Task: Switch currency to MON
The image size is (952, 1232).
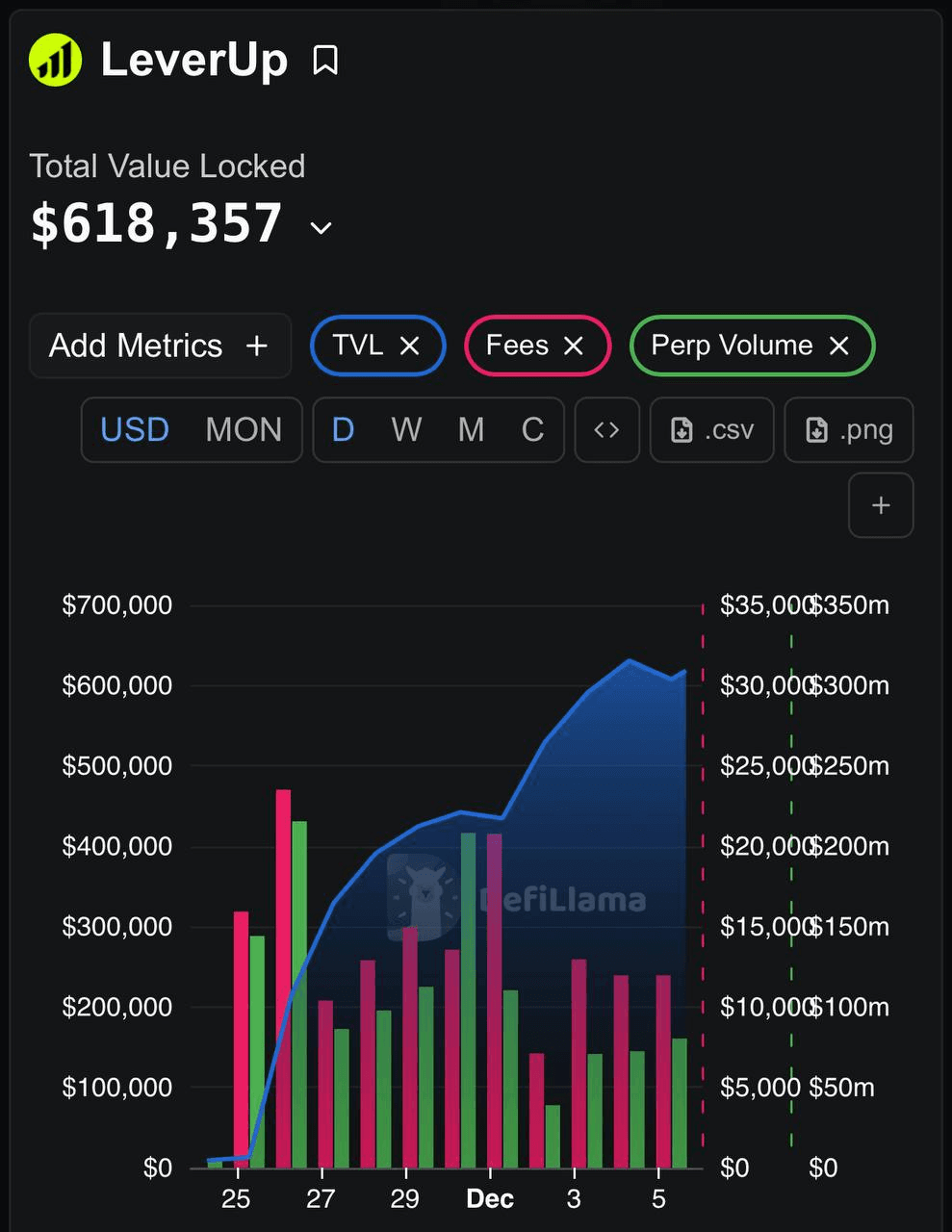Action: (244, 429)
